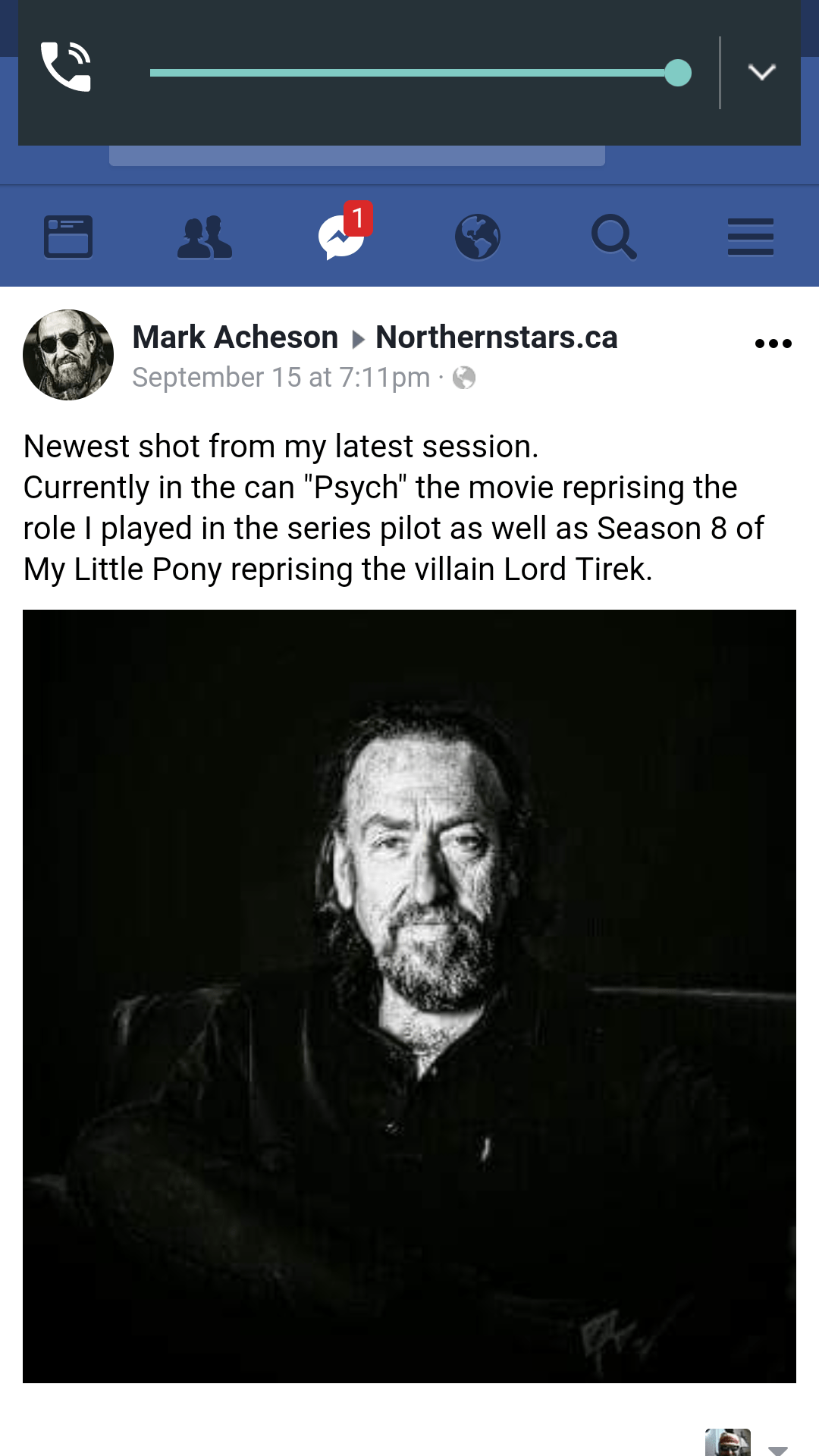Viewport: 819px width, 1456px height.
Task: Open the post's three-dot options menu
Action: click(773, 344)
